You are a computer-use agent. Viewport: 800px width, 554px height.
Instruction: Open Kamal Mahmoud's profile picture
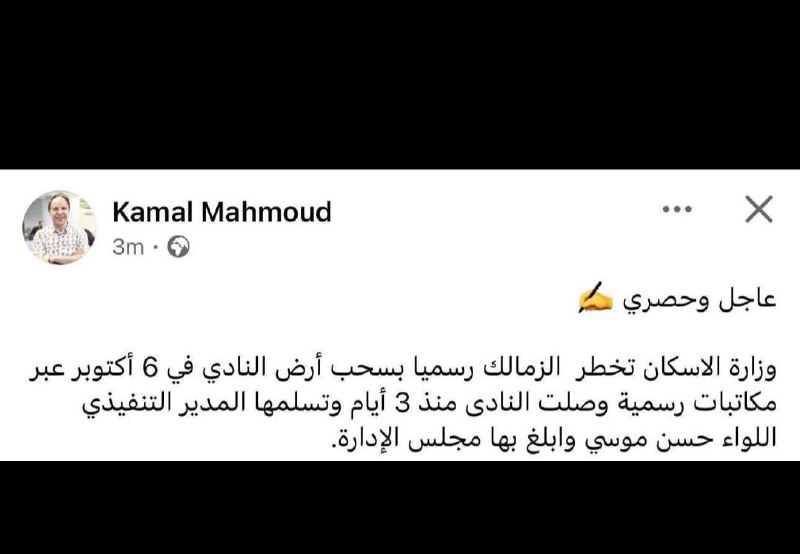(59, 227)
